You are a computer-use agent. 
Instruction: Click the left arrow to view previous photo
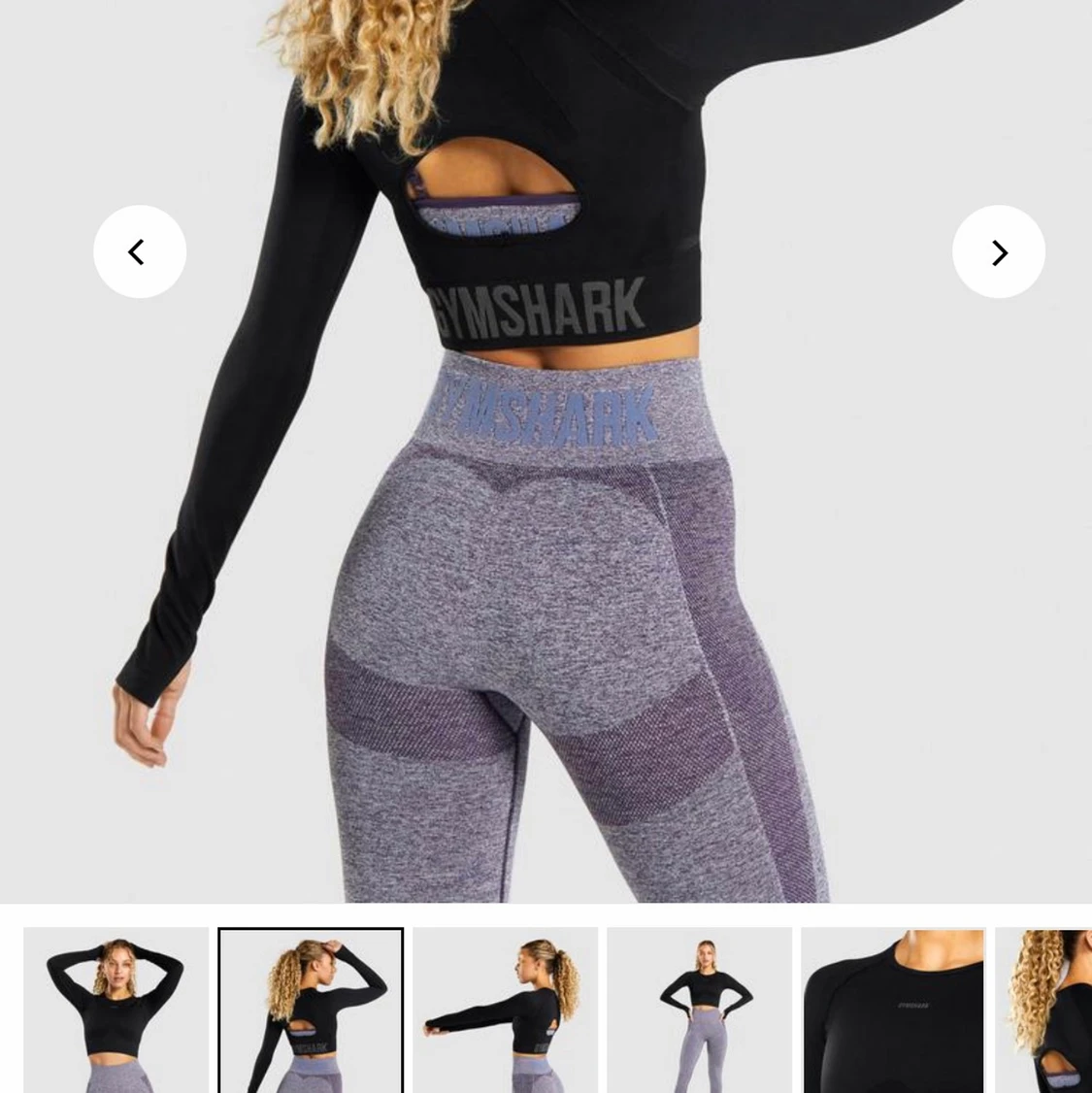pyautogui.click(x=139, y=251)
